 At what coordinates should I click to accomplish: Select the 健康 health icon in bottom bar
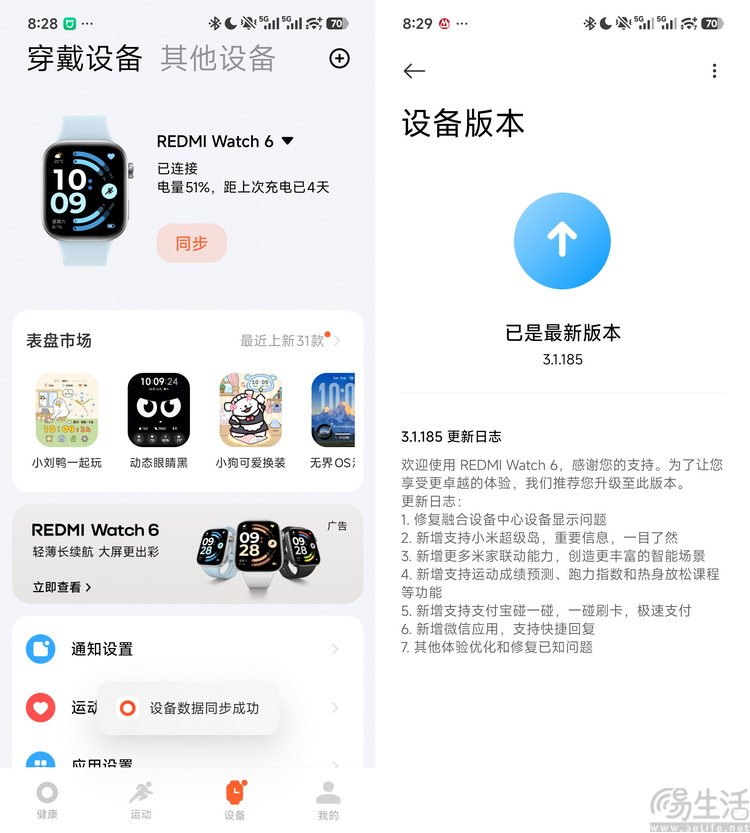(46, 793)
